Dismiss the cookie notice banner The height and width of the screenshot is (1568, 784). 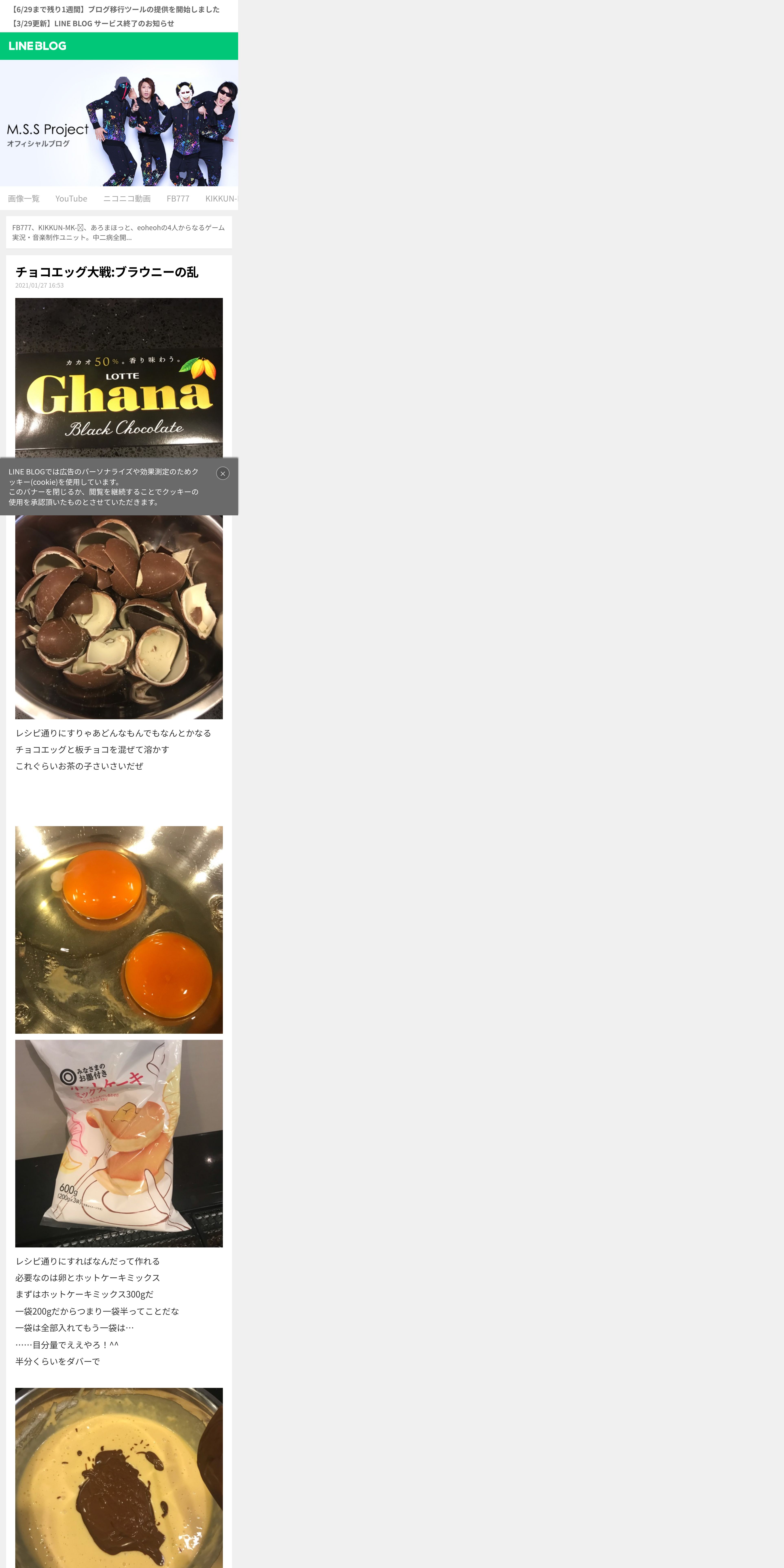click(223, 474)
